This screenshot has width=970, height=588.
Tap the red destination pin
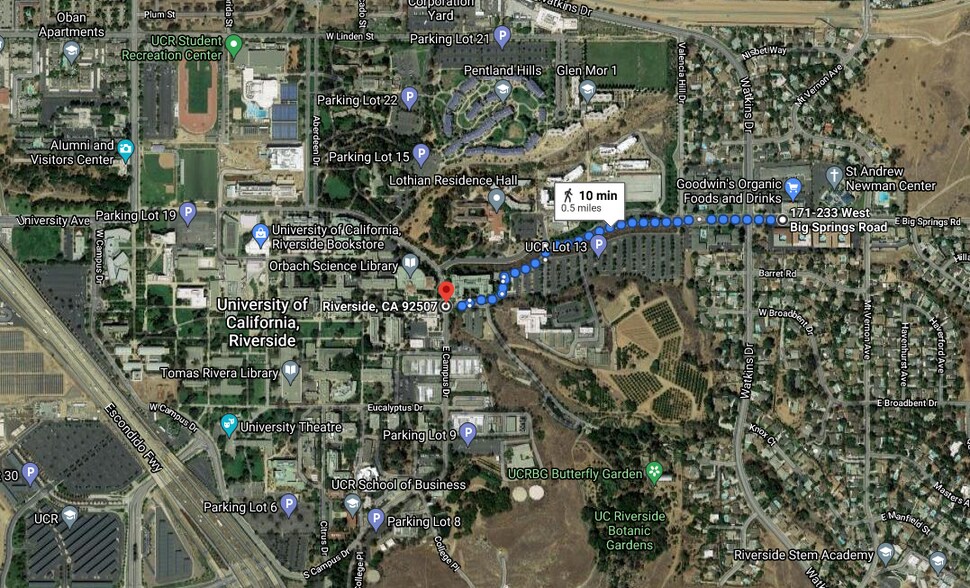point(447,291)
